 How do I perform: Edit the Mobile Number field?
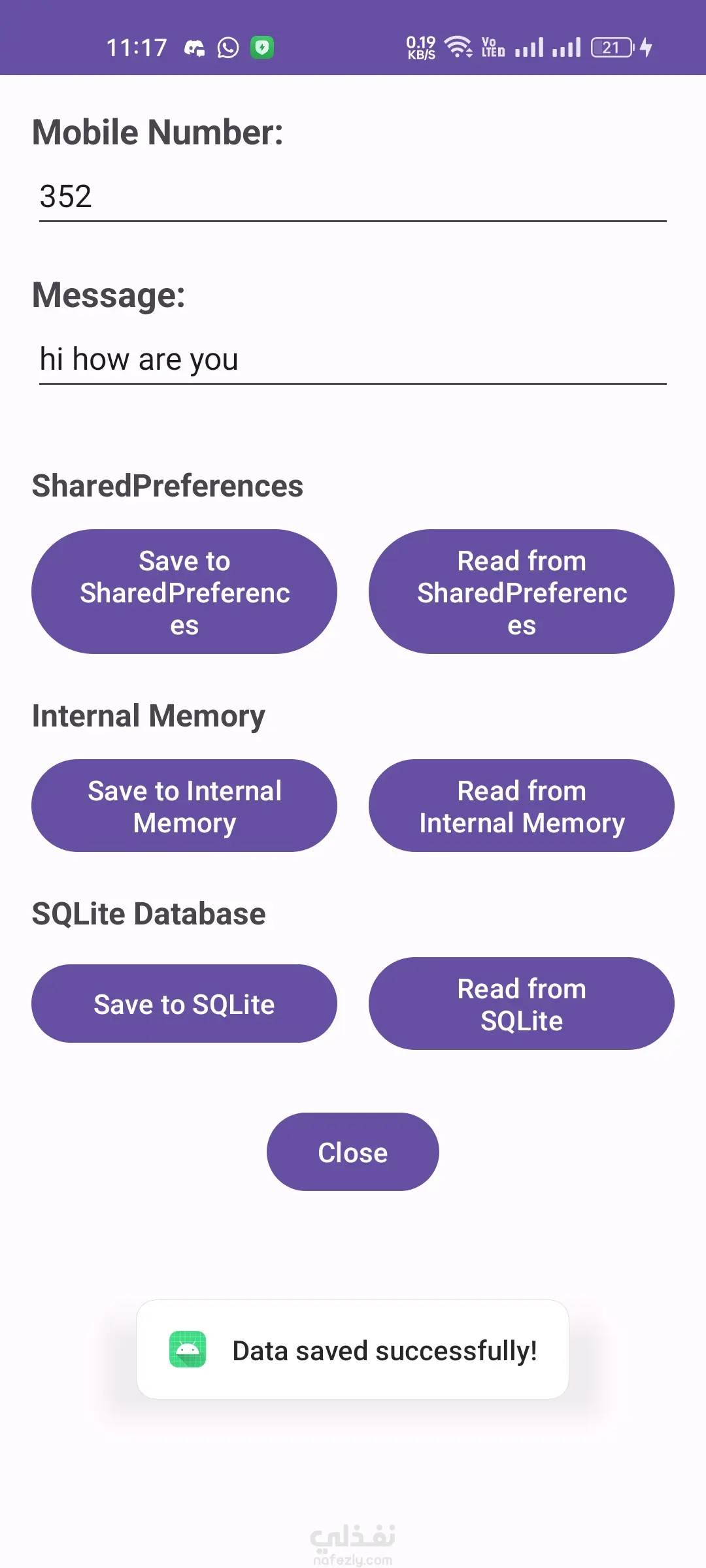353,197
